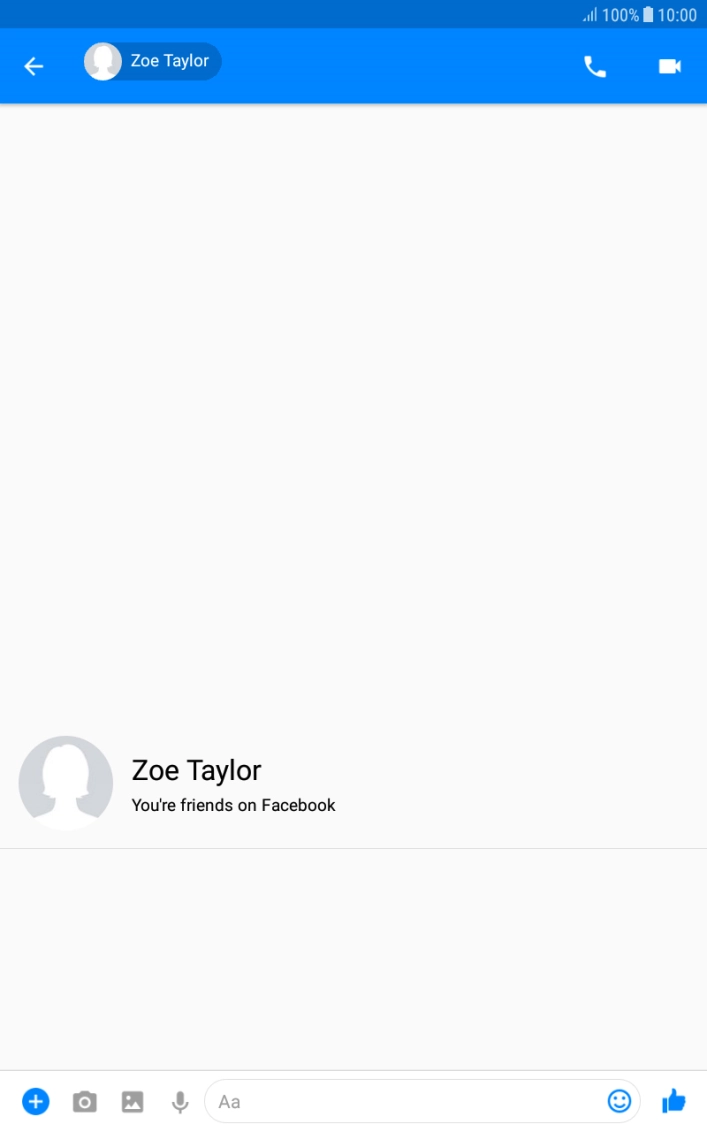Open the camera to take a photo

[85, 1102]
